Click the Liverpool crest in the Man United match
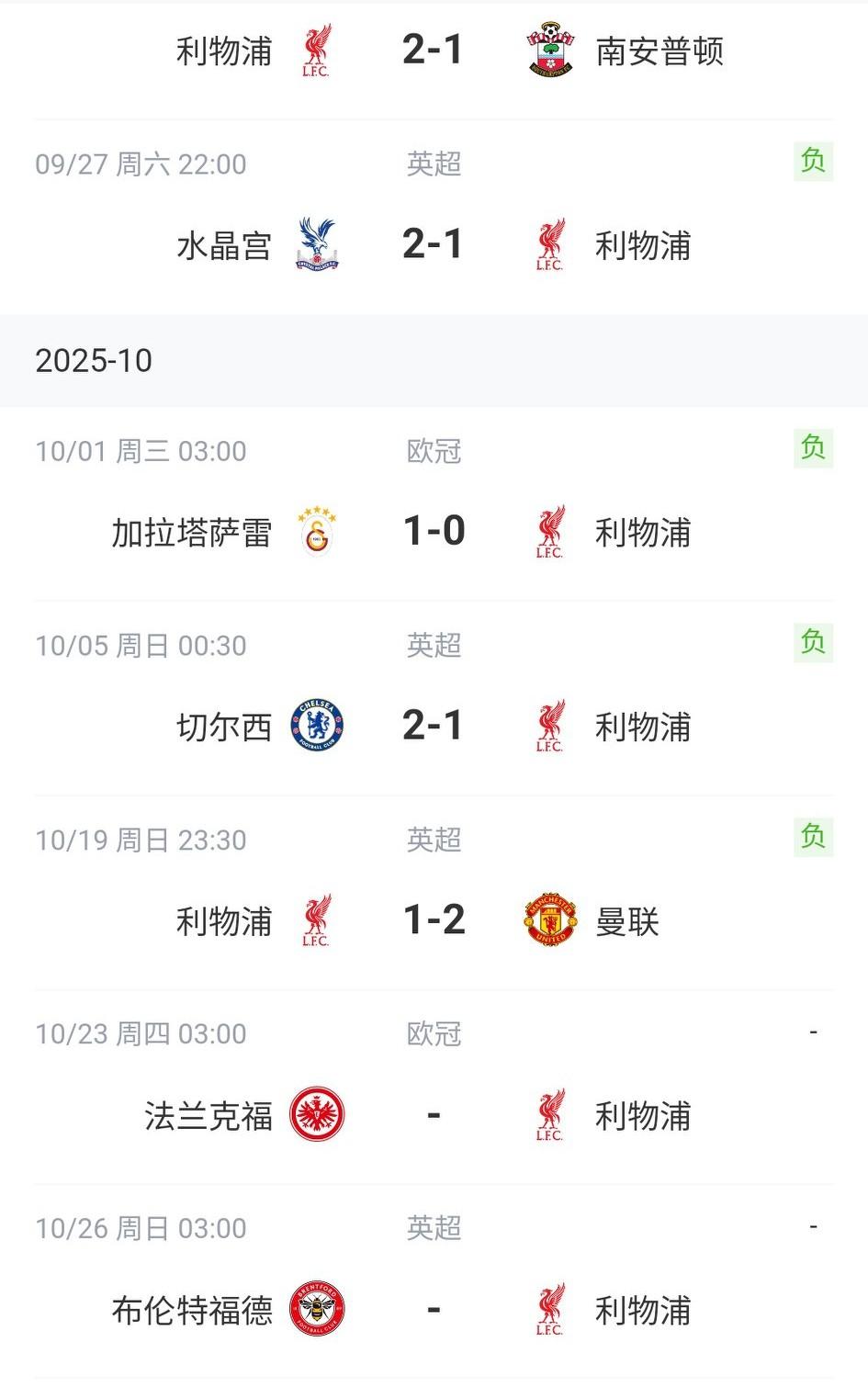 point(316,920)
